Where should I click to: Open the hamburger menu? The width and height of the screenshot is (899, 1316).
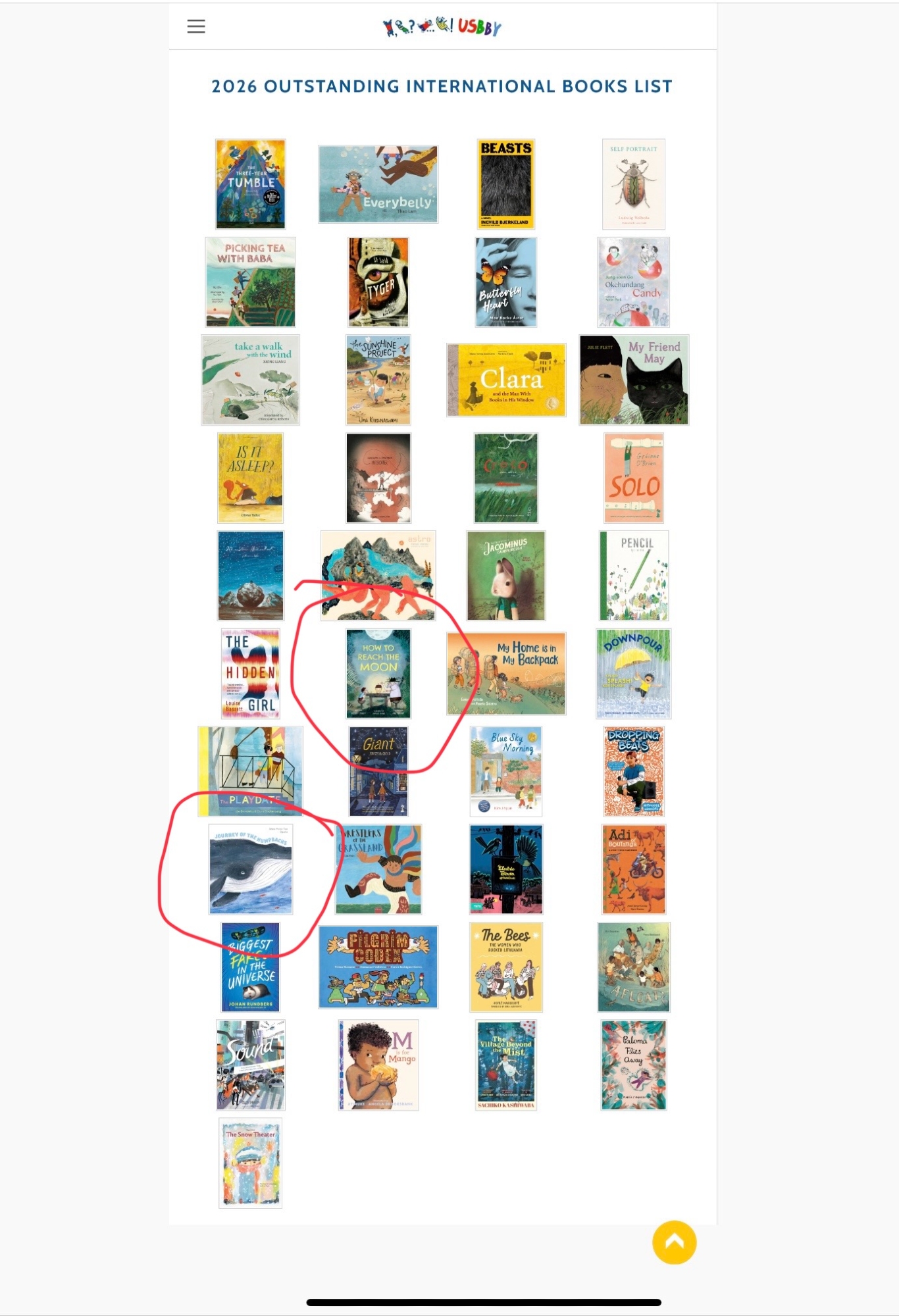(196, 26)
